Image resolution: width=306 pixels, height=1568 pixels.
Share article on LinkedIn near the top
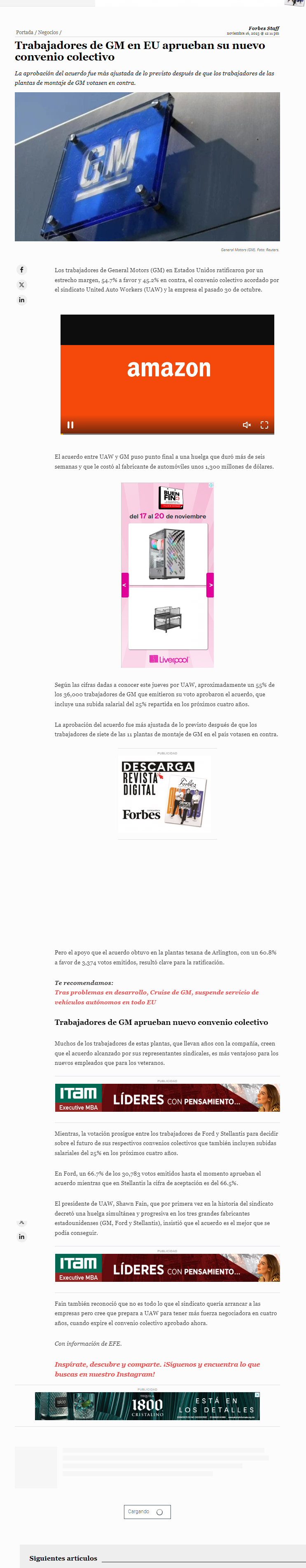tap(21, 299)
